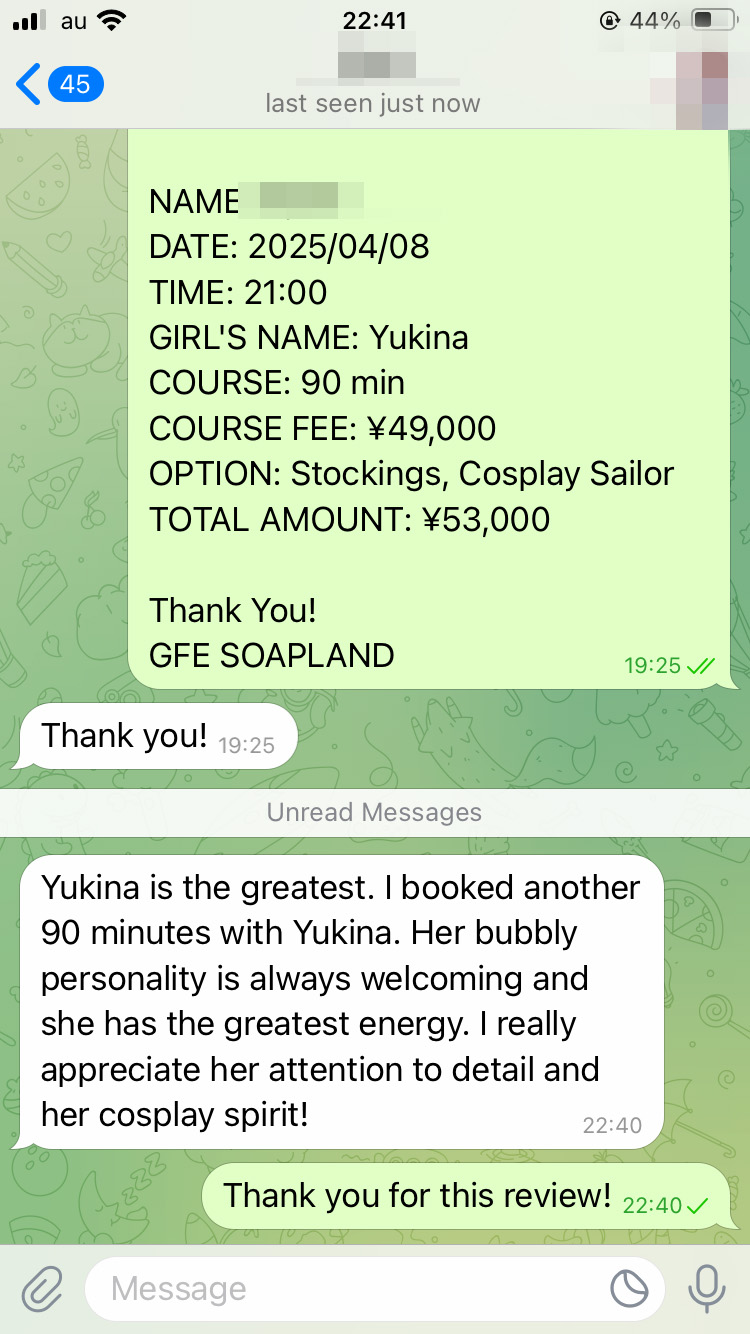This screenshot has width=750, height=1334.
Task: Tap the paperclip attach icon
Action: (42, 1289)
